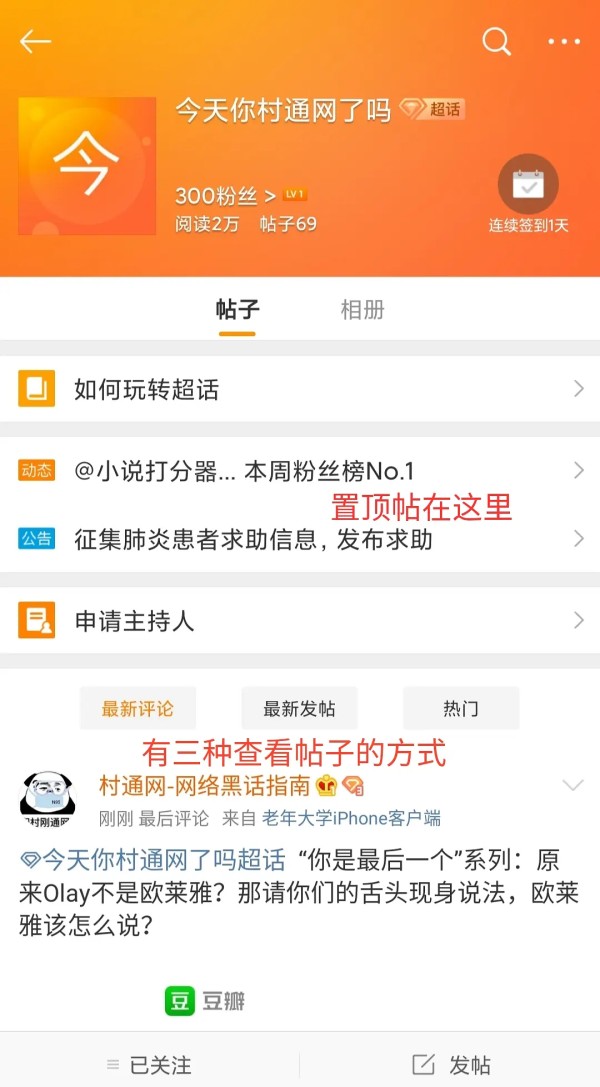Image resolution: width=600 pixels, height=1087 pixels.
Task: Tap the 今天你村通网了吗超话 link in post
Action: pyautogui.click(x=153, y=860)
